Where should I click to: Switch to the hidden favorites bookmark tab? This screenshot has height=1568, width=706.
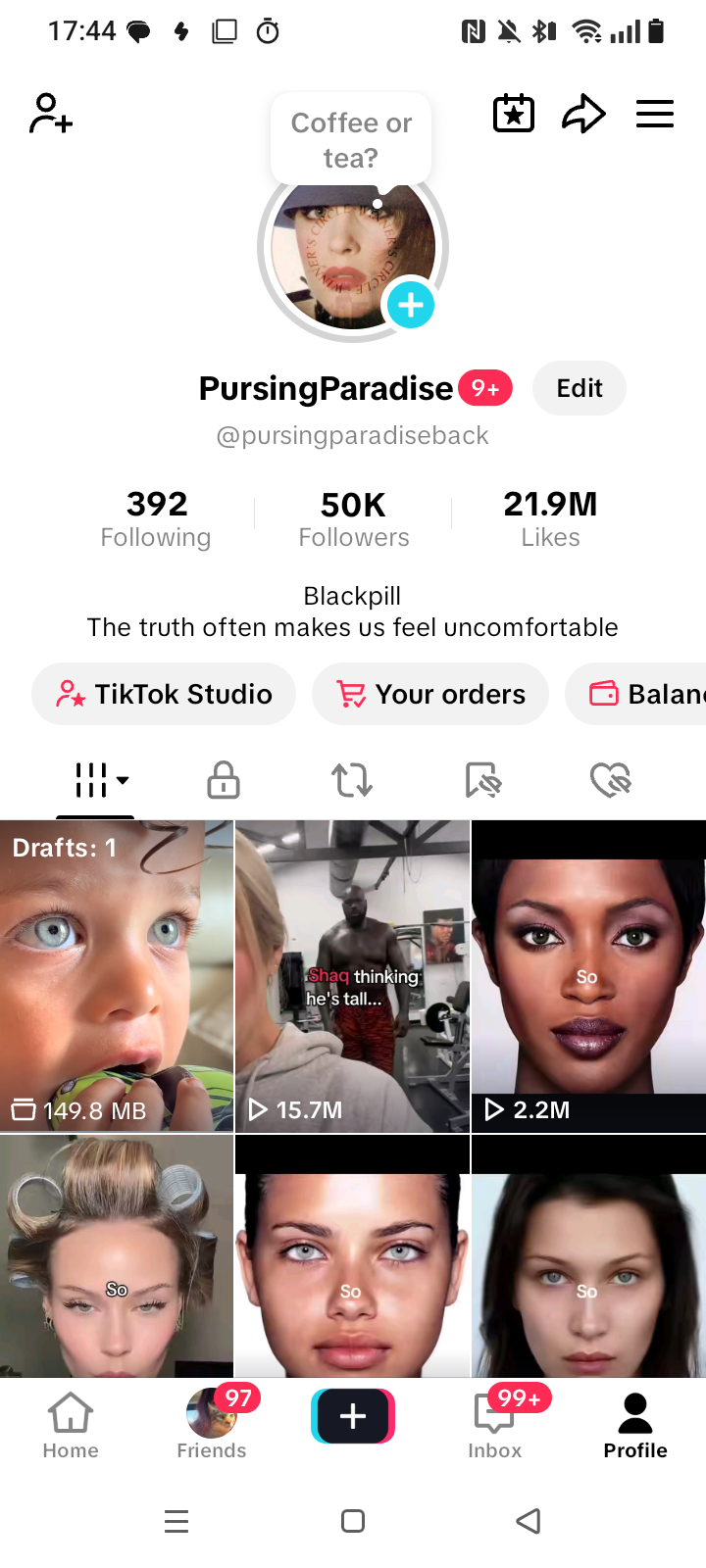point(482,780)
